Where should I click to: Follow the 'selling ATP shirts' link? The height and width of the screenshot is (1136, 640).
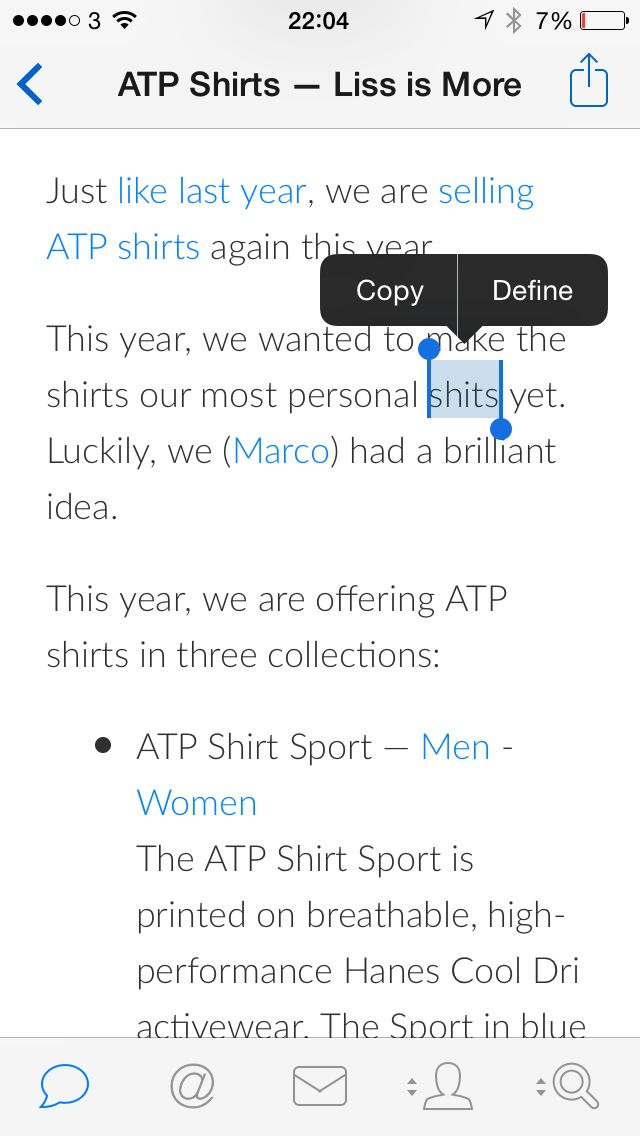point(486,191)
